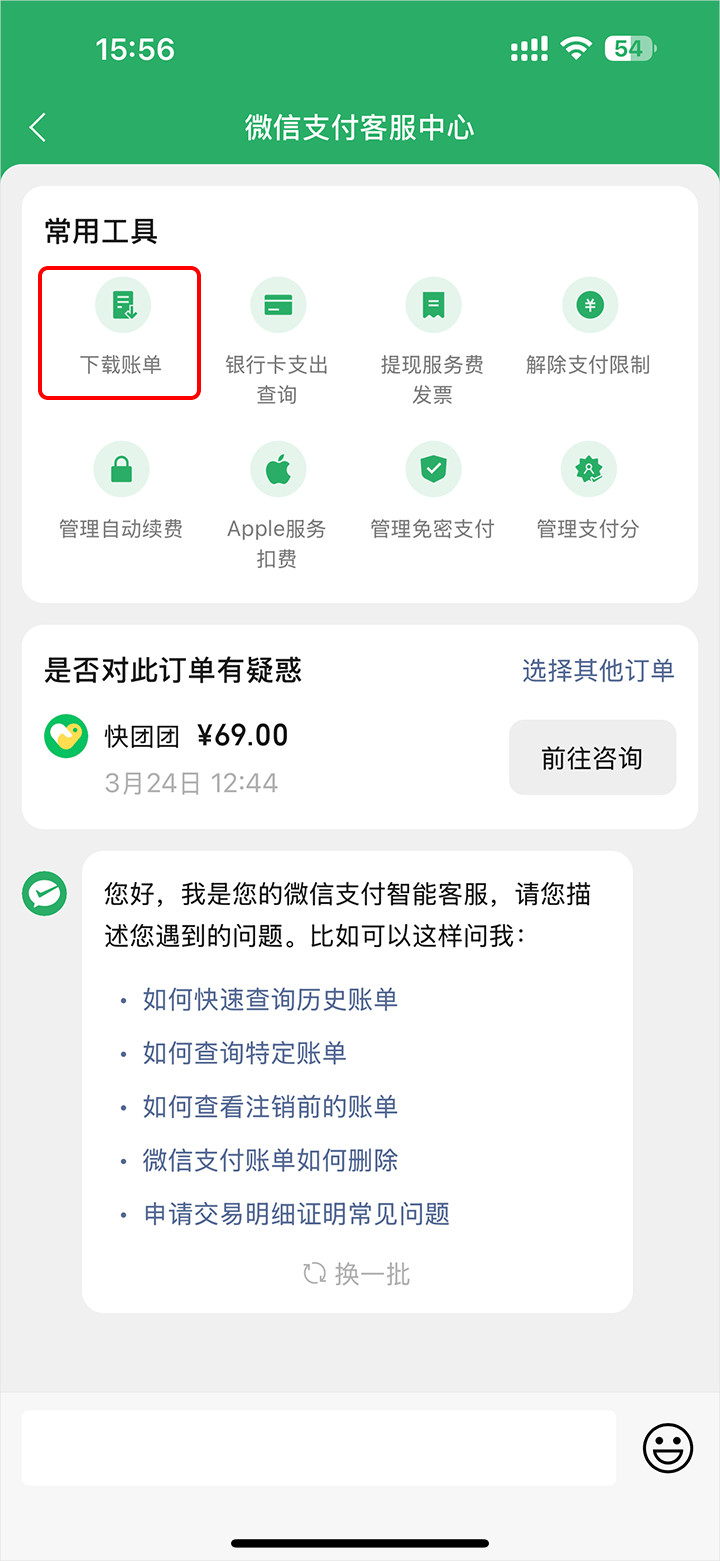Open the emoji picker
Viewport: 720px width, 1561px height.
667,1448
